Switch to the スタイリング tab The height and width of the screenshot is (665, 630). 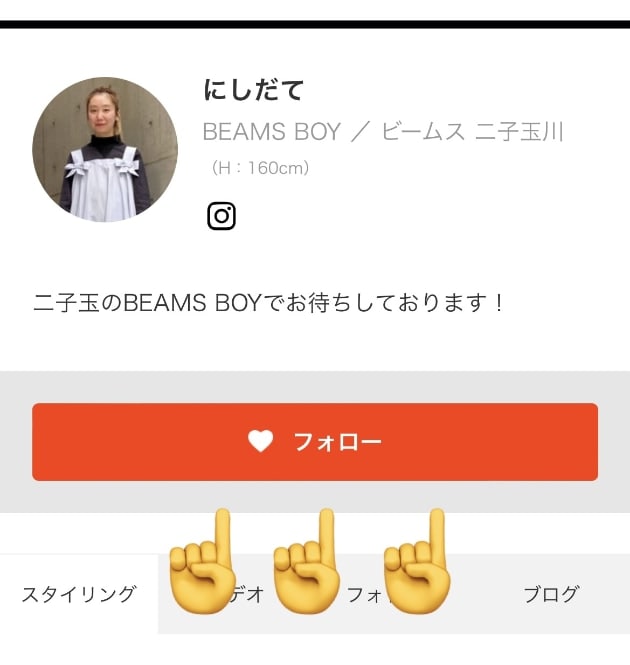[x=79, y=594]
